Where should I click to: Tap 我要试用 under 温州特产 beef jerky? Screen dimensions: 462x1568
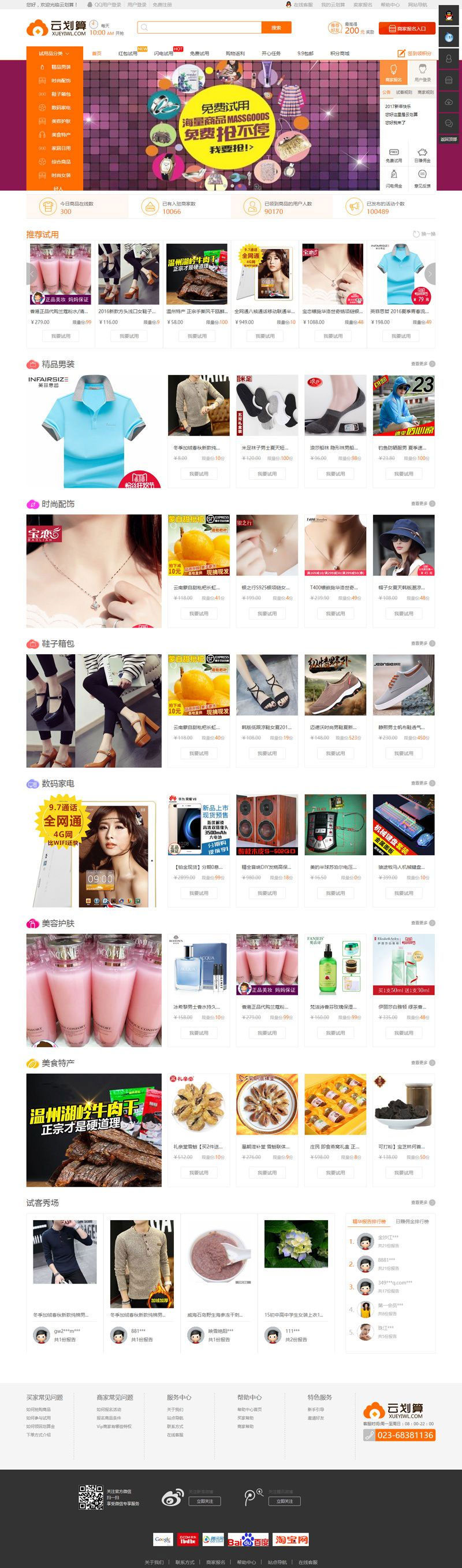tap(197, 336)
